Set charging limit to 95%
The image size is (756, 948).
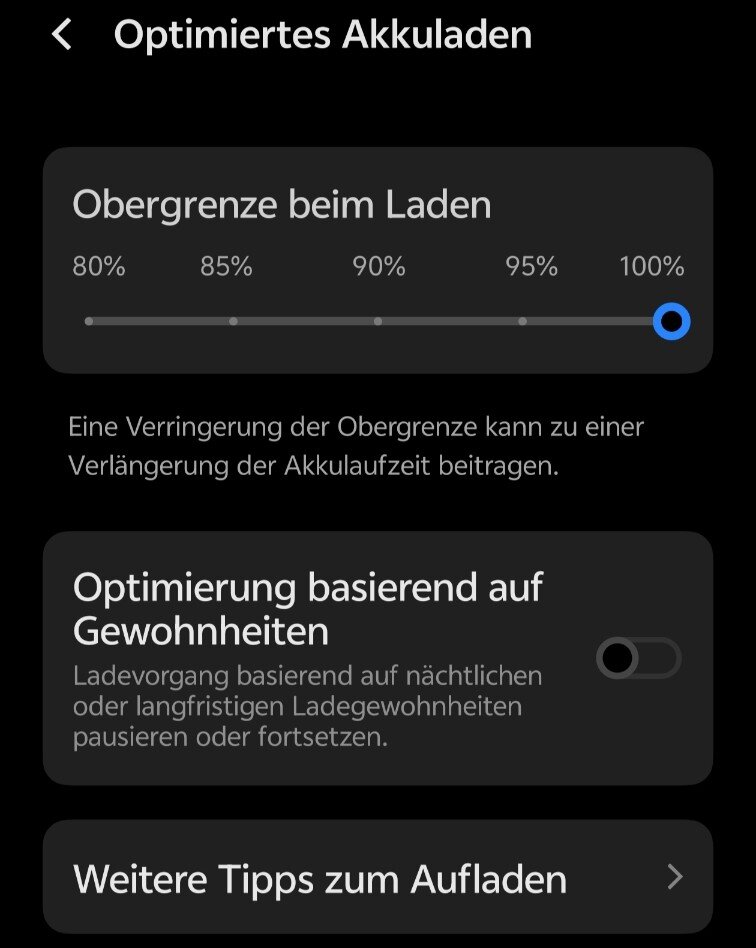tap(523, 322)
